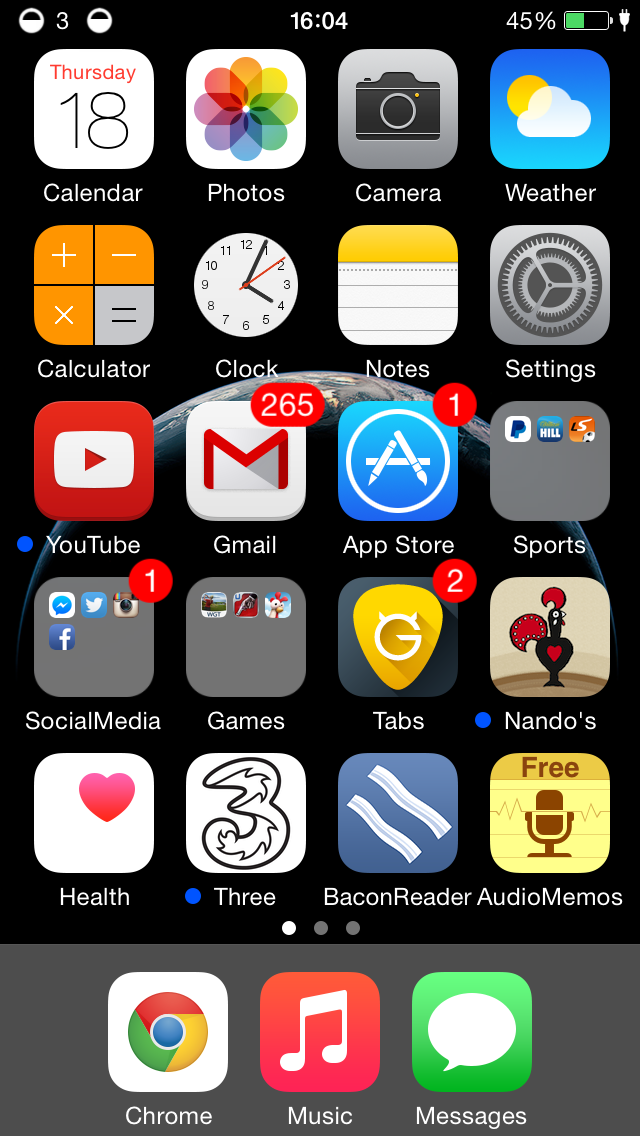Open the Sports folder
The height and width of the screenshot is (1136, 640).
coord(550,461)
